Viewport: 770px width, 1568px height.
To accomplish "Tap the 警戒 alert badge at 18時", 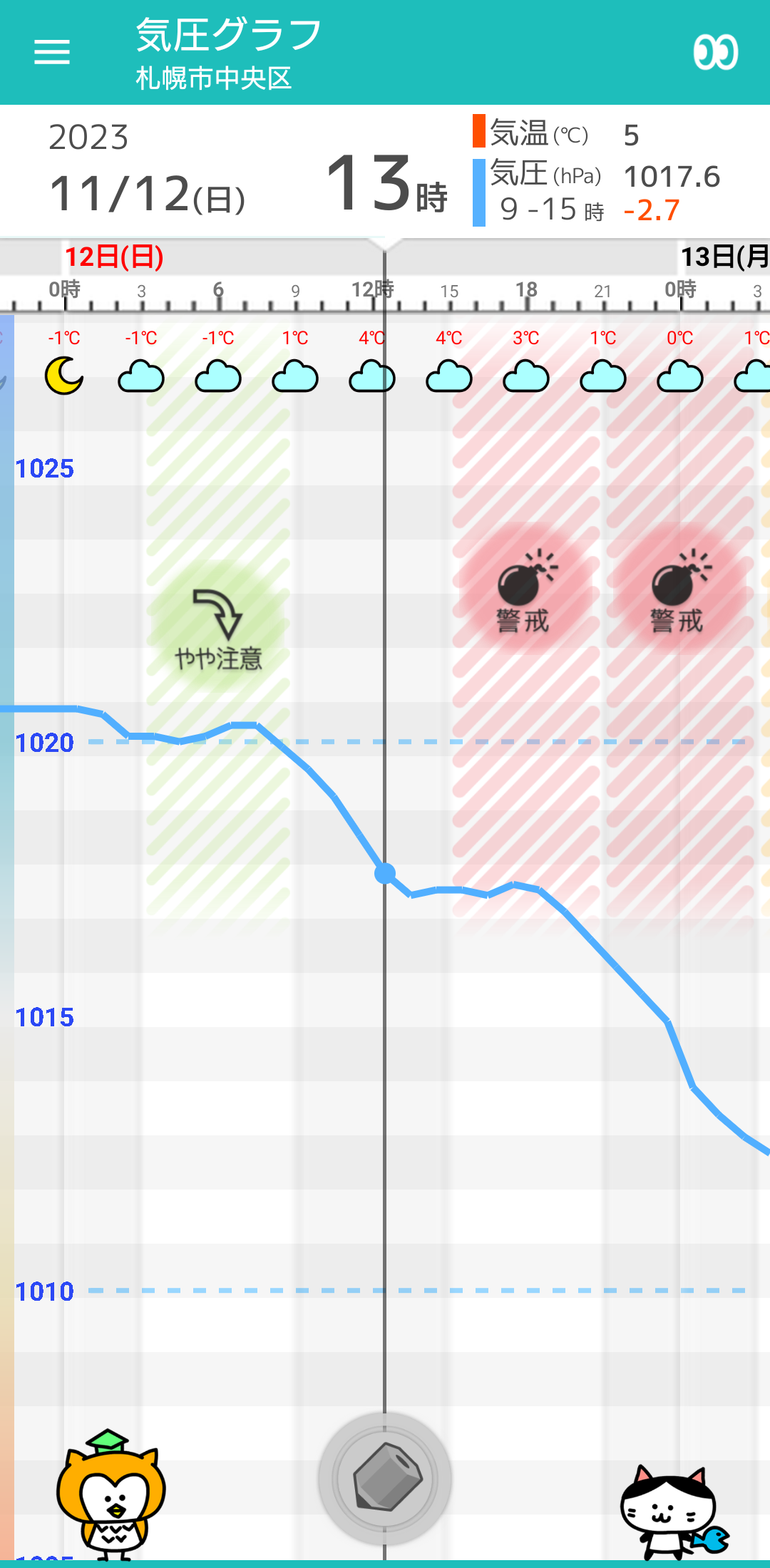I will point(525,590).
